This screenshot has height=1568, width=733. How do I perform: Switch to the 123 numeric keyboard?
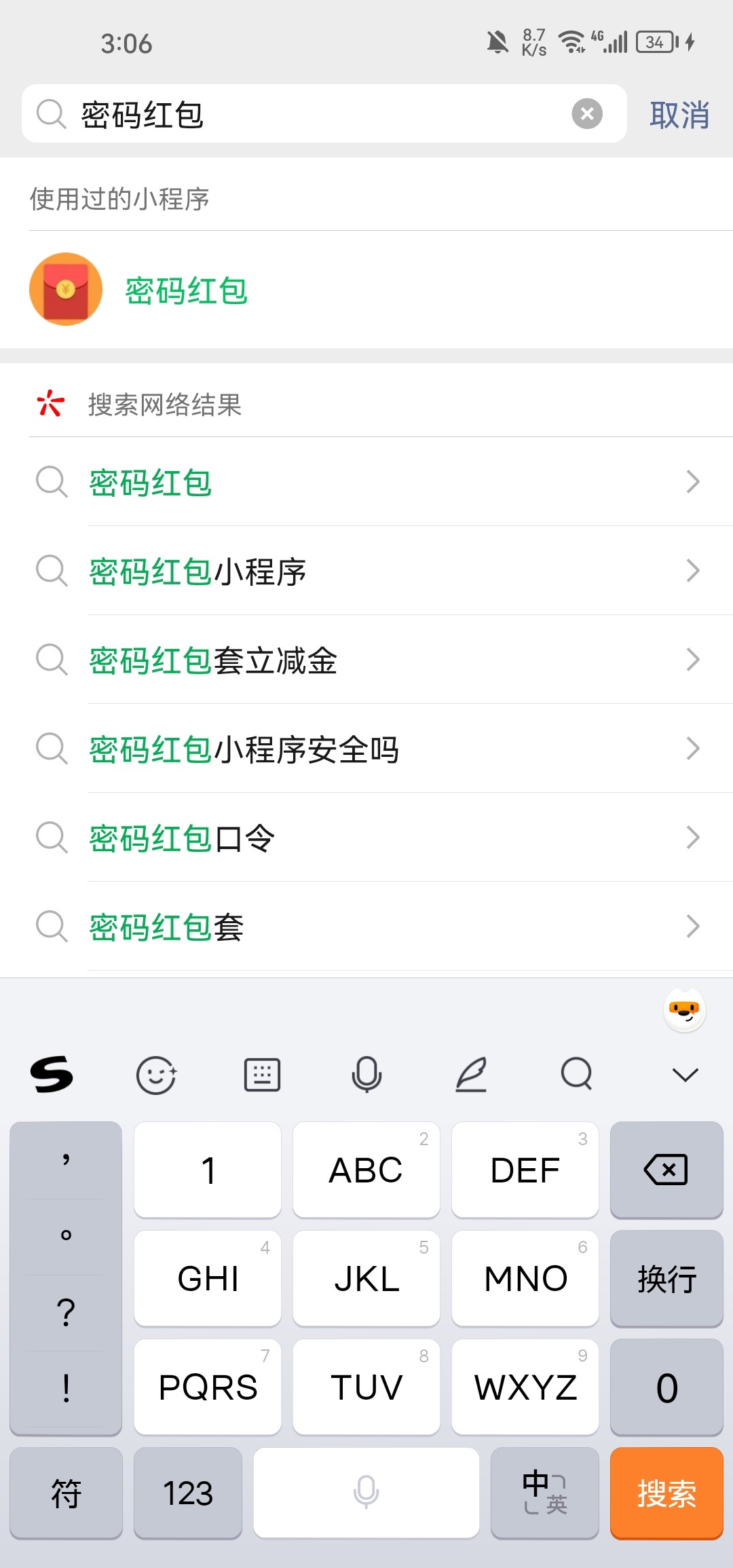(x=188, y=1493)
